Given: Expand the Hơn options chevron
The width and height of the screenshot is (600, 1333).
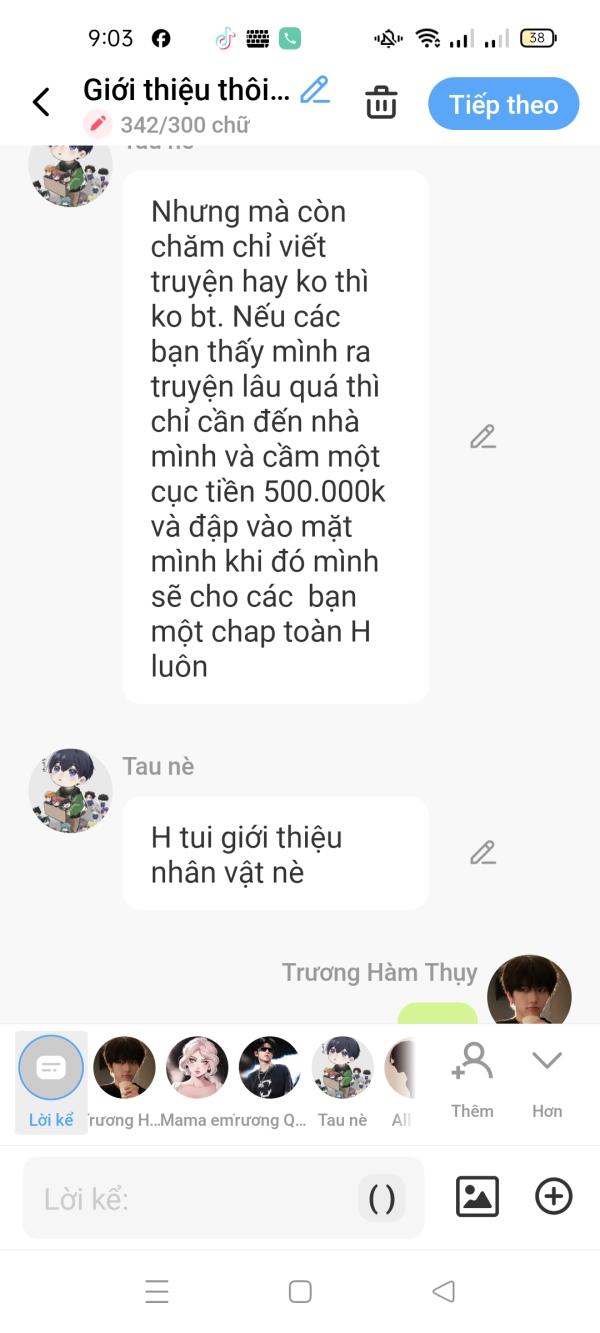Looking at the screenshot, I should [547, 1080].
